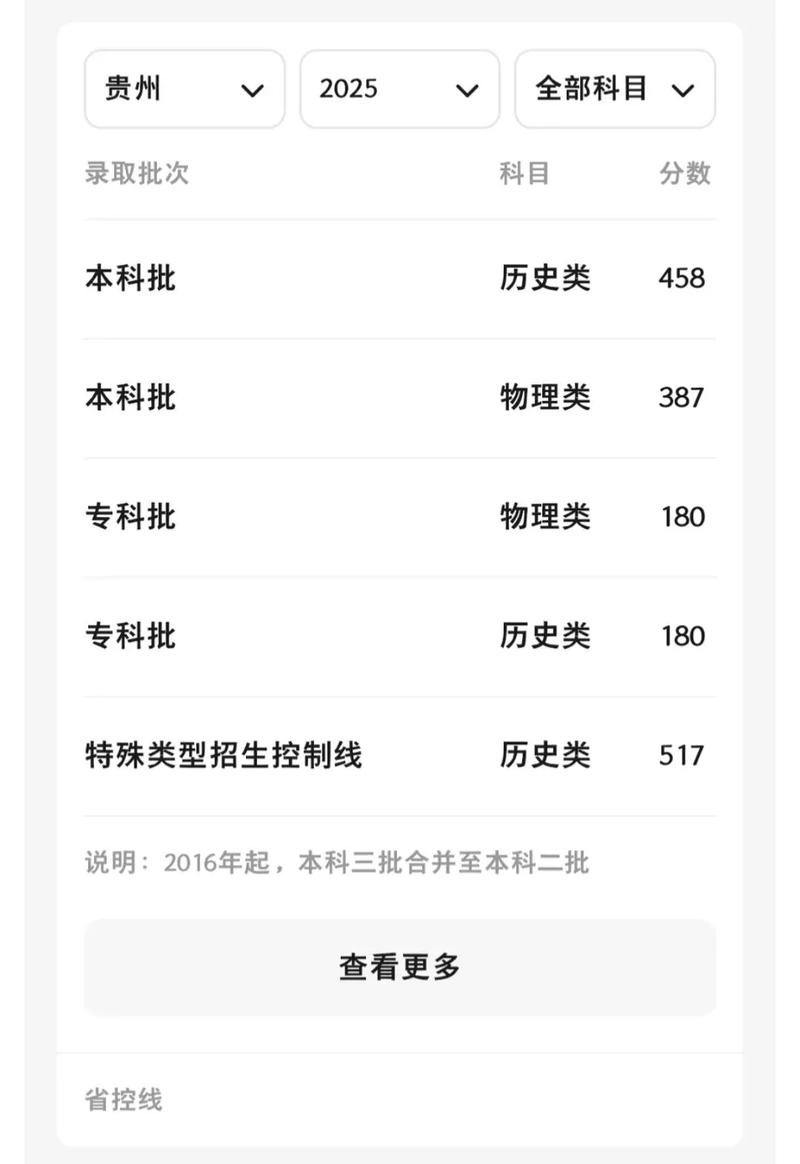The height and width of the screenshot is (1164, 800).
Task: Click the score 458 for 本科批
Action: [680, 278]
